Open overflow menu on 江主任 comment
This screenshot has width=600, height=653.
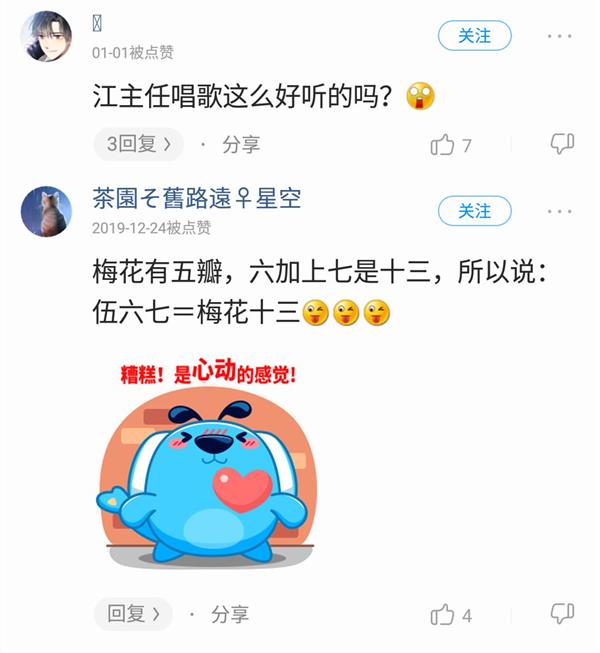(559, 36)
